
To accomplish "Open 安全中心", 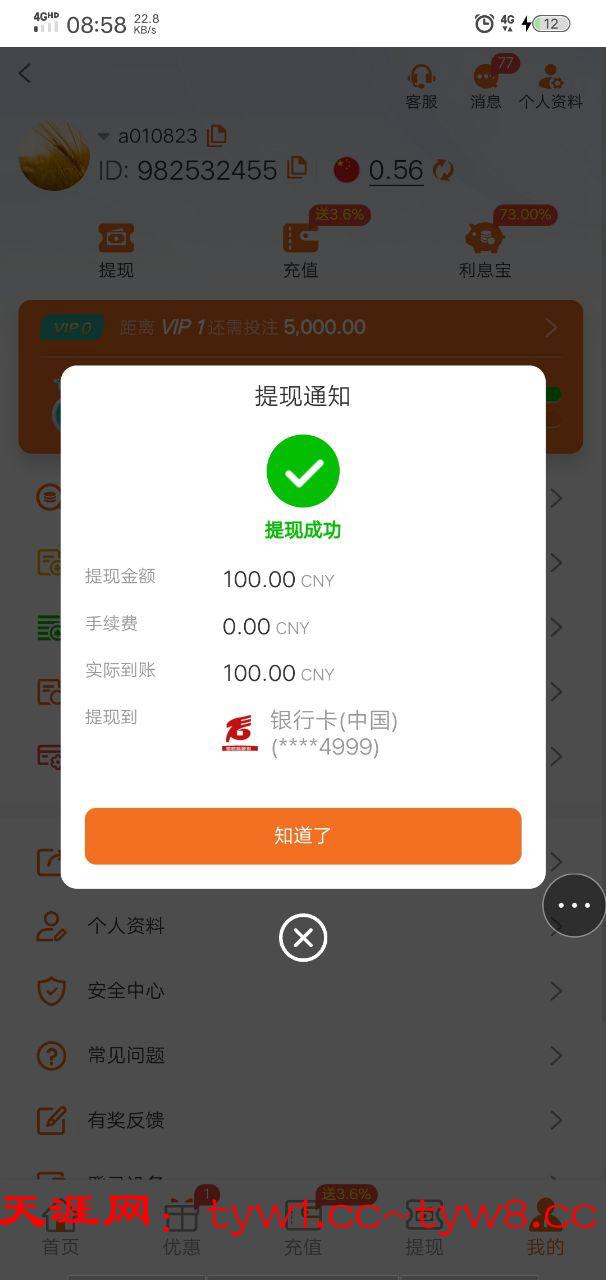I will [x=300, y=991].
